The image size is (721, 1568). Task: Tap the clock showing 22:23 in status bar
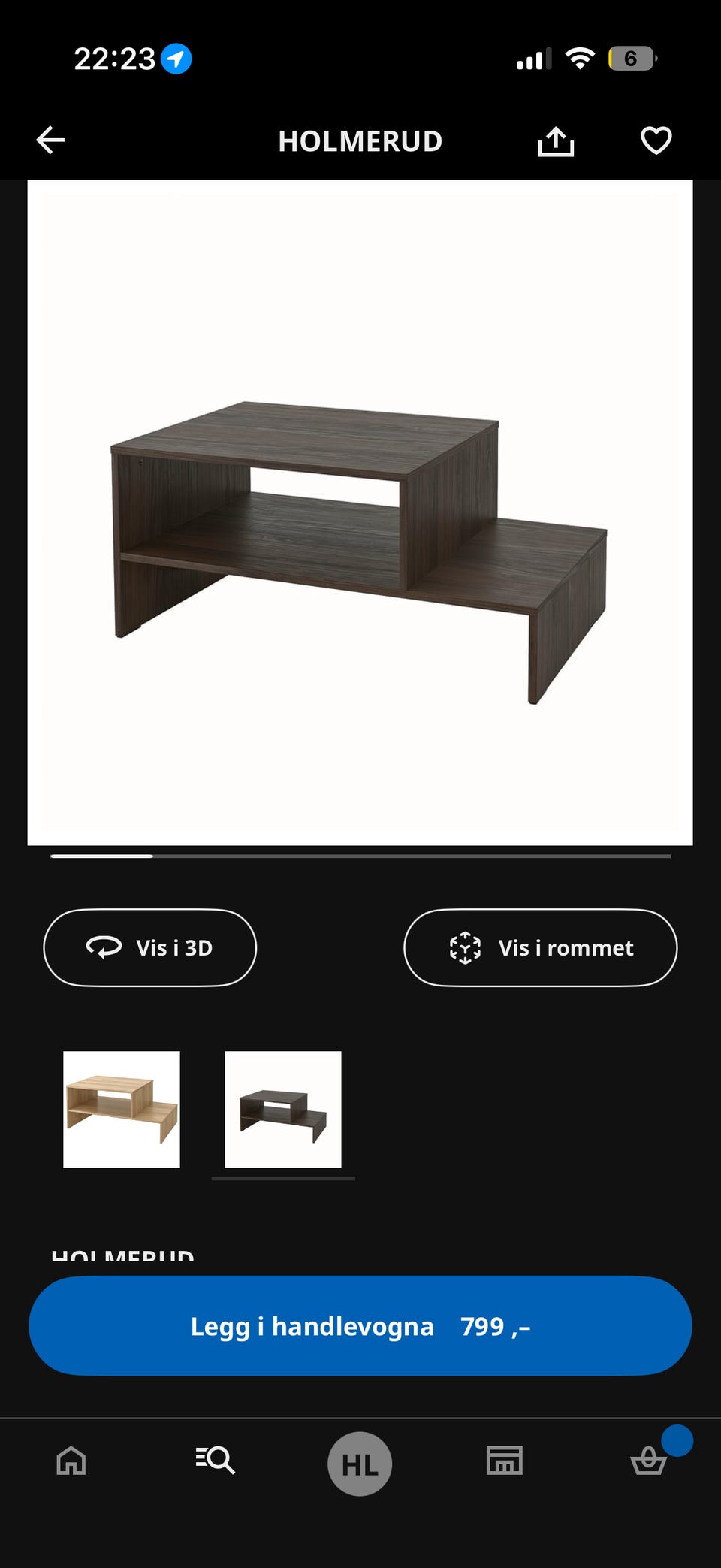(114, 58)
